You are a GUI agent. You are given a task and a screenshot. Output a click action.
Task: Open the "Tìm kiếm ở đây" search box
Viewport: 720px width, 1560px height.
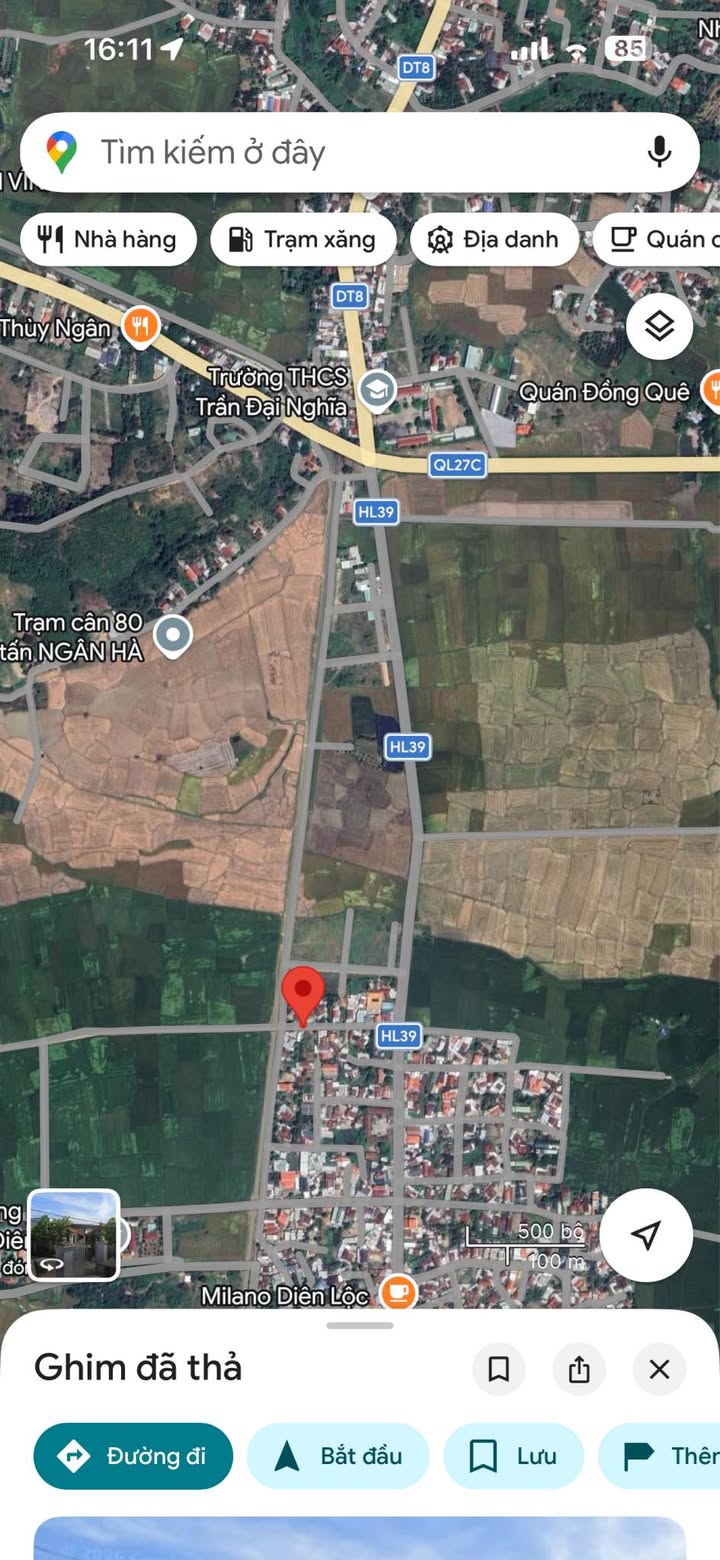tap(359, 152)
